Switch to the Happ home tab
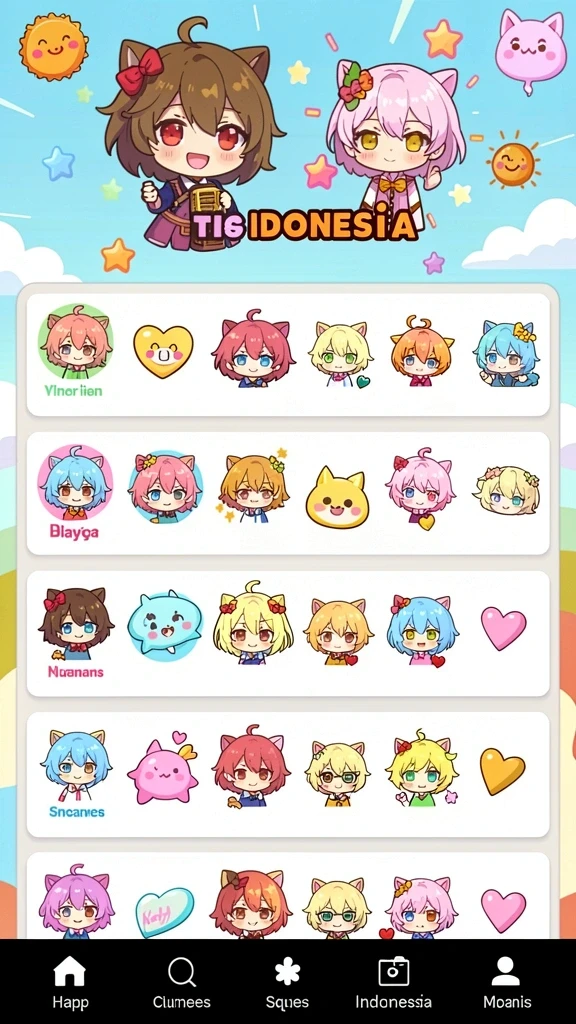The image size is (576, 1024). coord(70,982)
